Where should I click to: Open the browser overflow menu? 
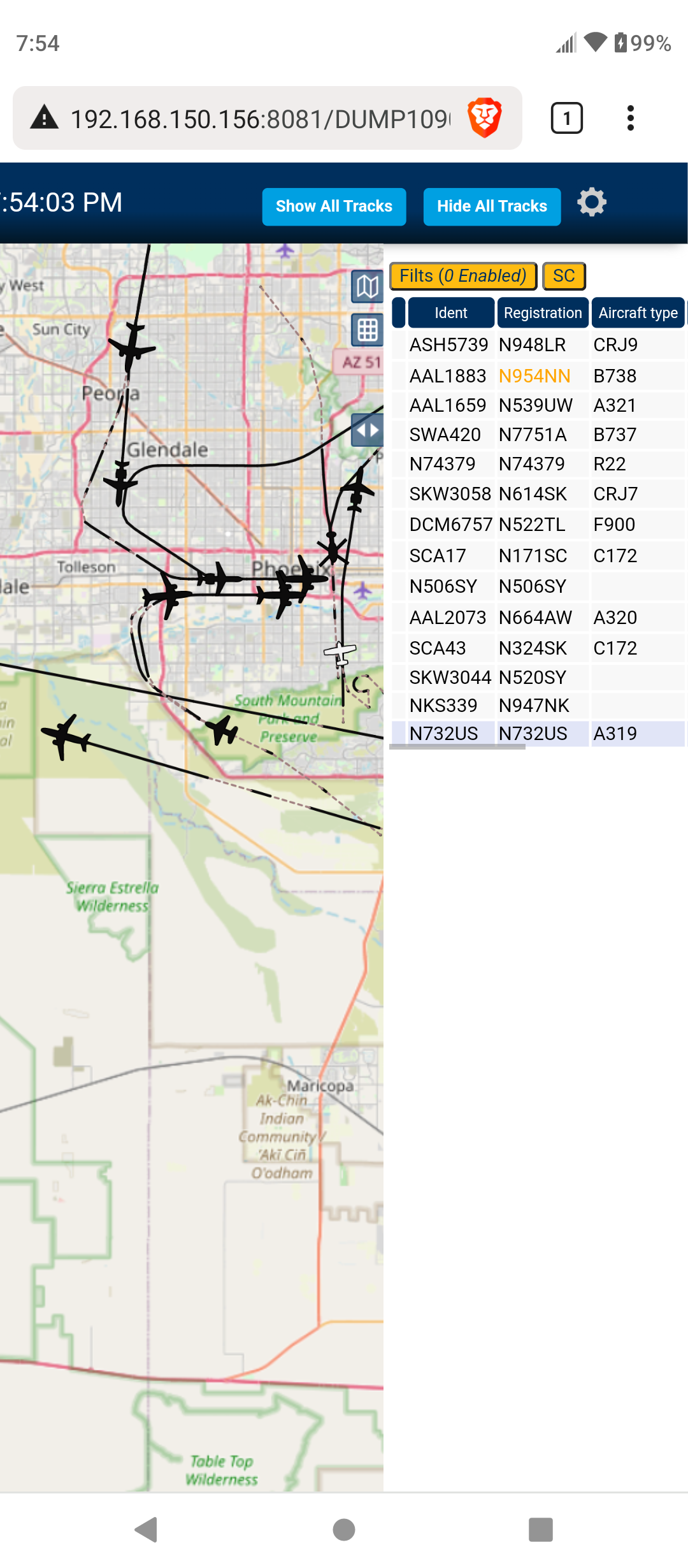point(630,118)
